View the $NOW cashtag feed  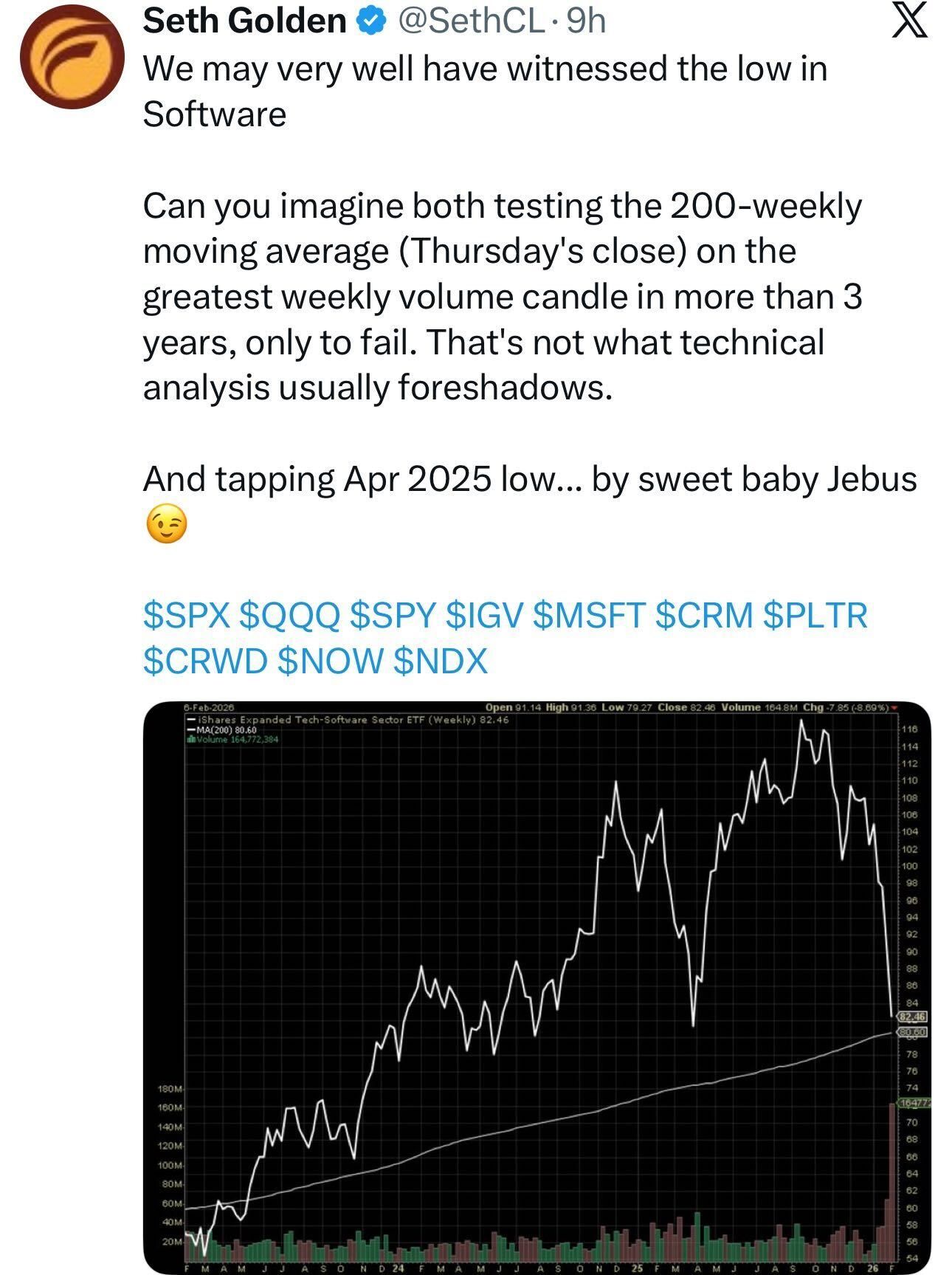pos(331,661)
